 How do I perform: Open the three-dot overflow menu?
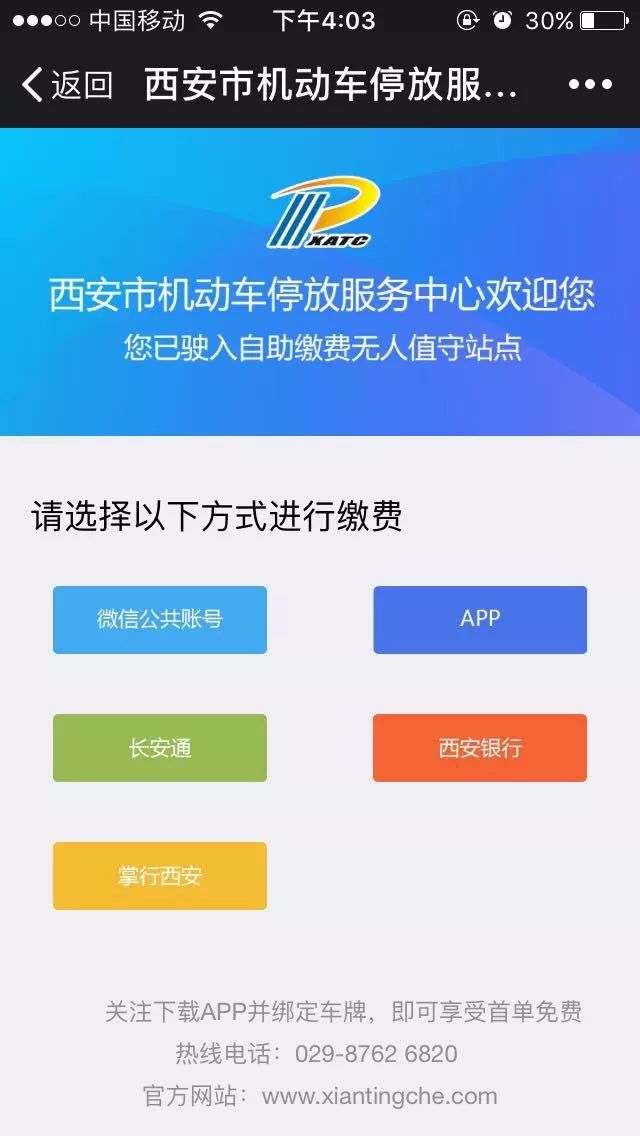click(590, 85)
